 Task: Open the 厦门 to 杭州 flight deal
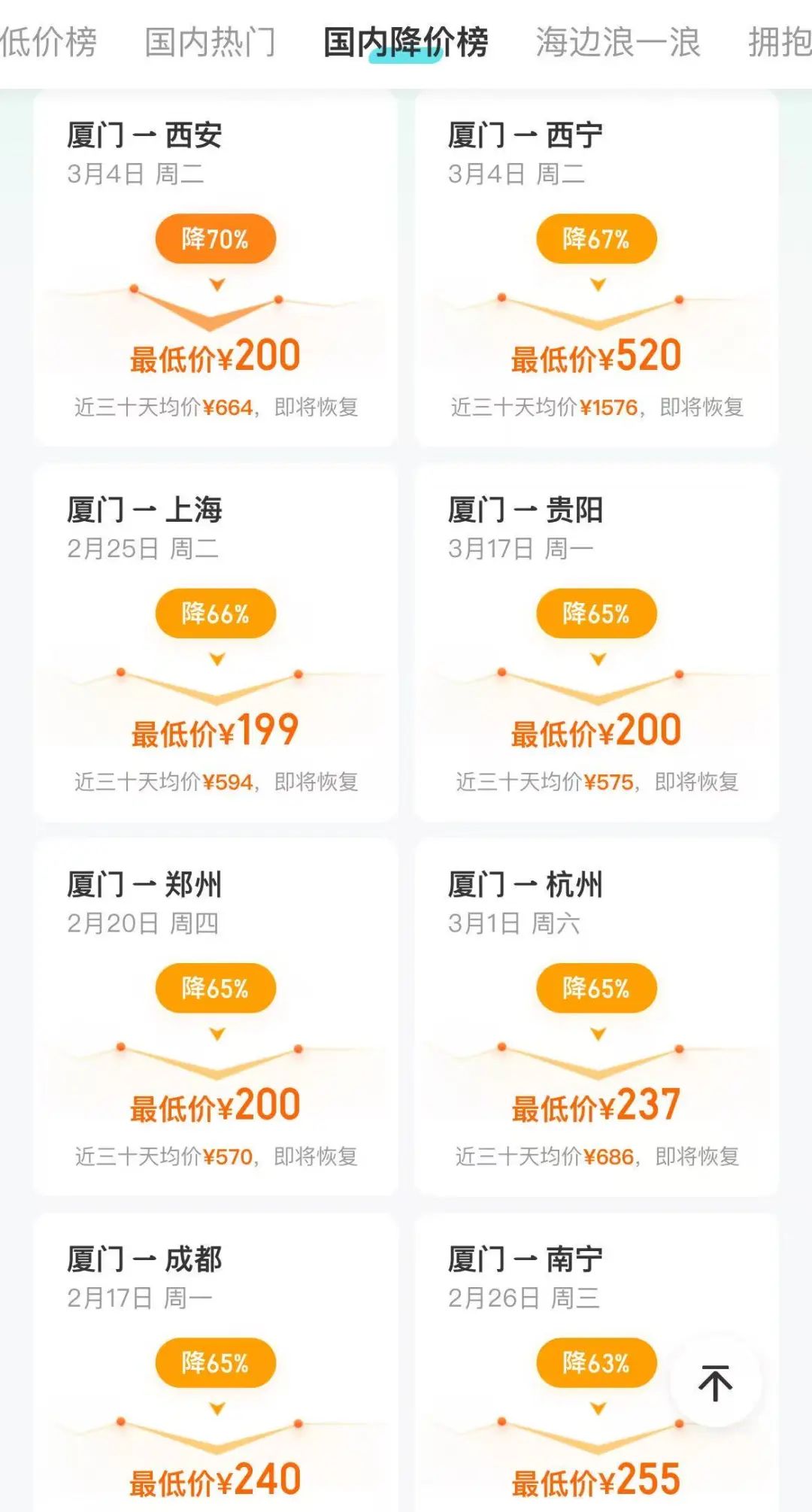[x=596, y=1018]
